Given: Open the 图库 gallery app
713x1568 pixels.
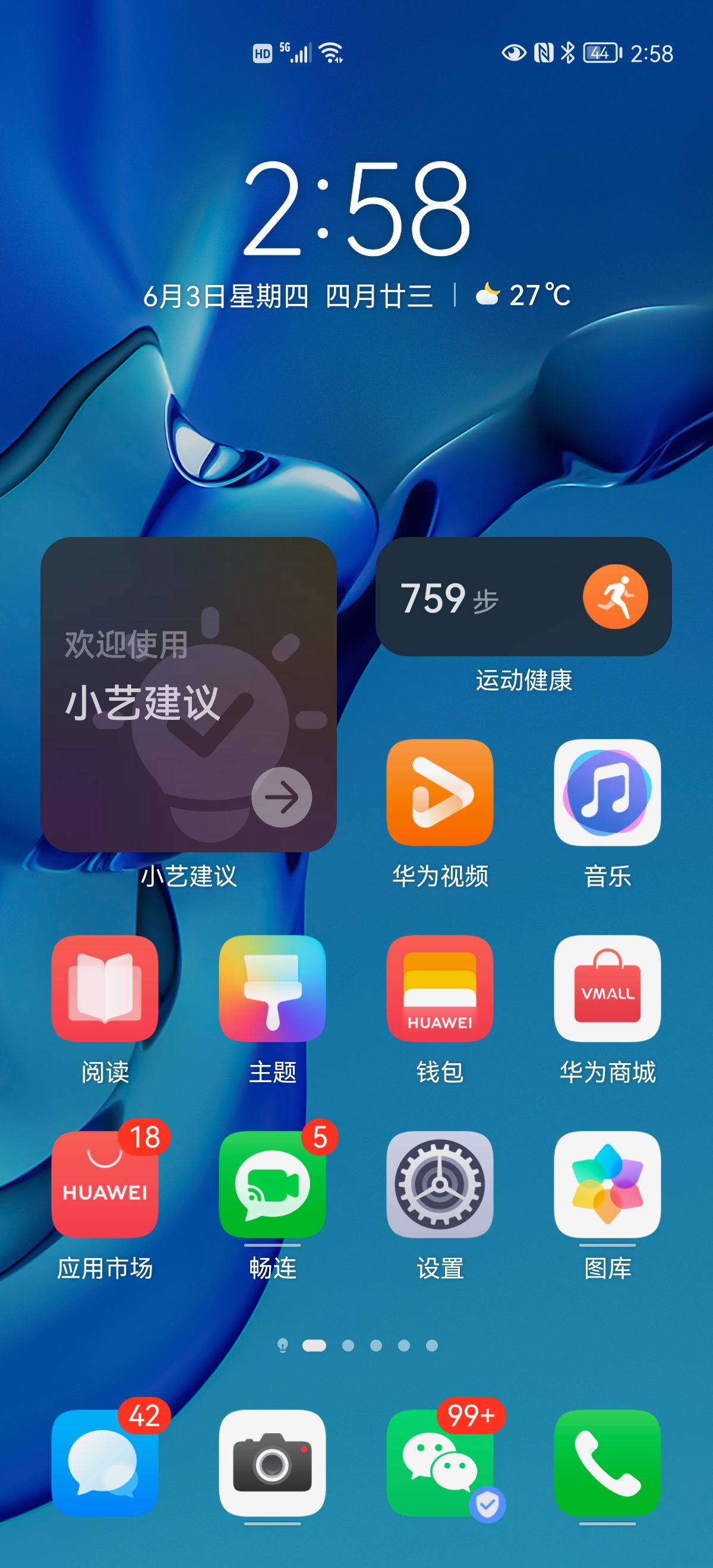Looking at the screenshot, I should pyautogui.click(x=607, y=1184).
